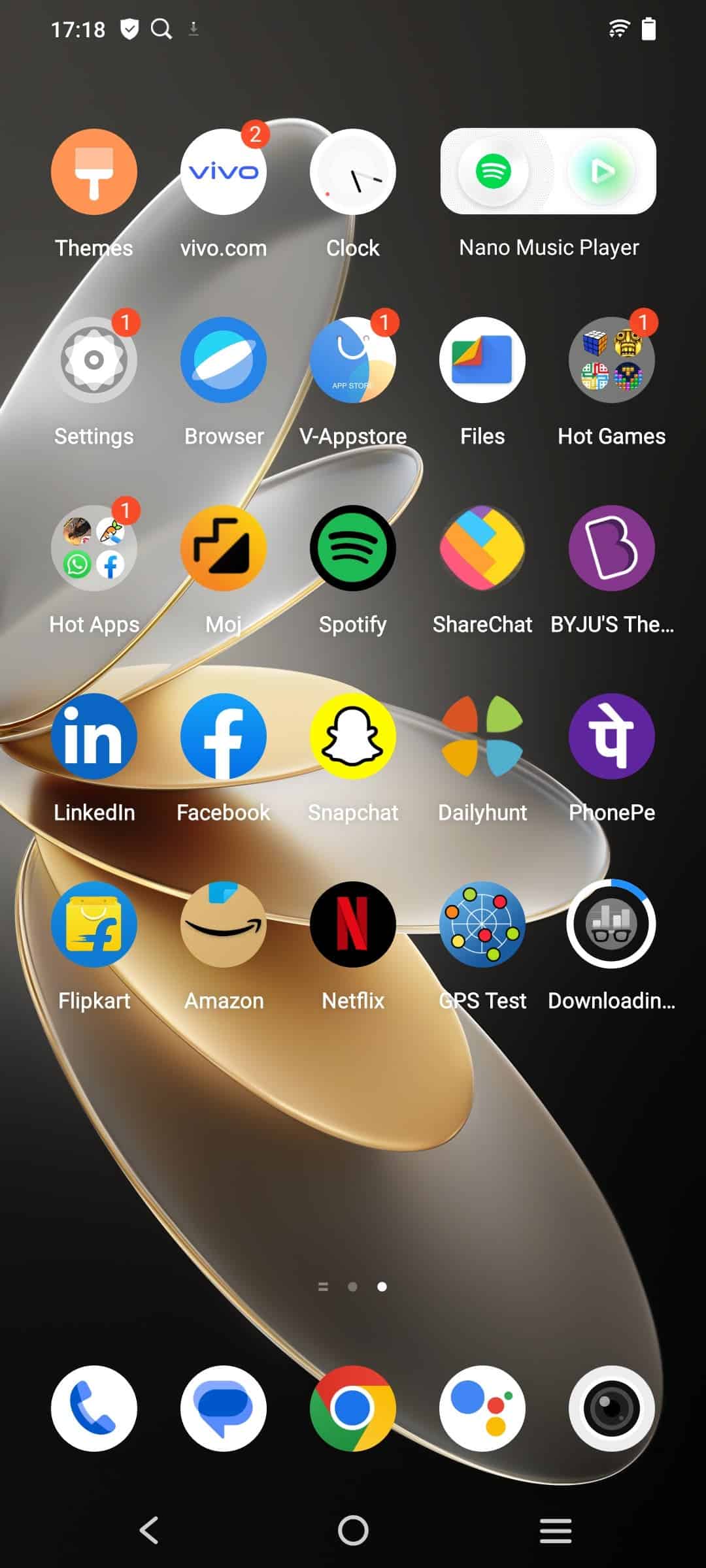Image resolution: width=706 pixels, height=1568 pixels.
Task: Open Spotify from the Nano Music Player widget
Action: click(x=494, y=172)
